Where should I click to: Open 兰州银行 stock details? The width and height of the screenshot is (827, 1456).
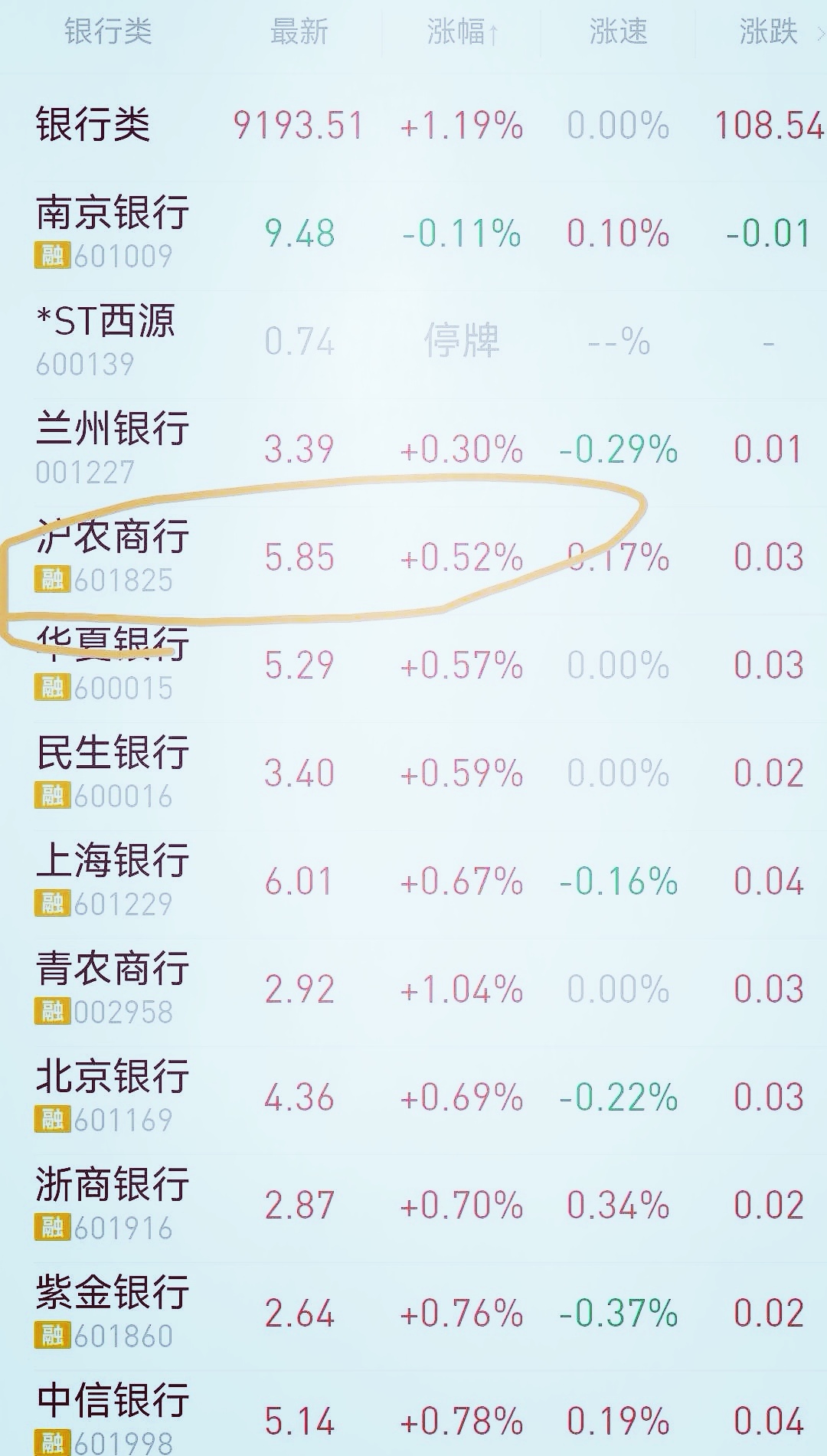[x=413, y=450]
